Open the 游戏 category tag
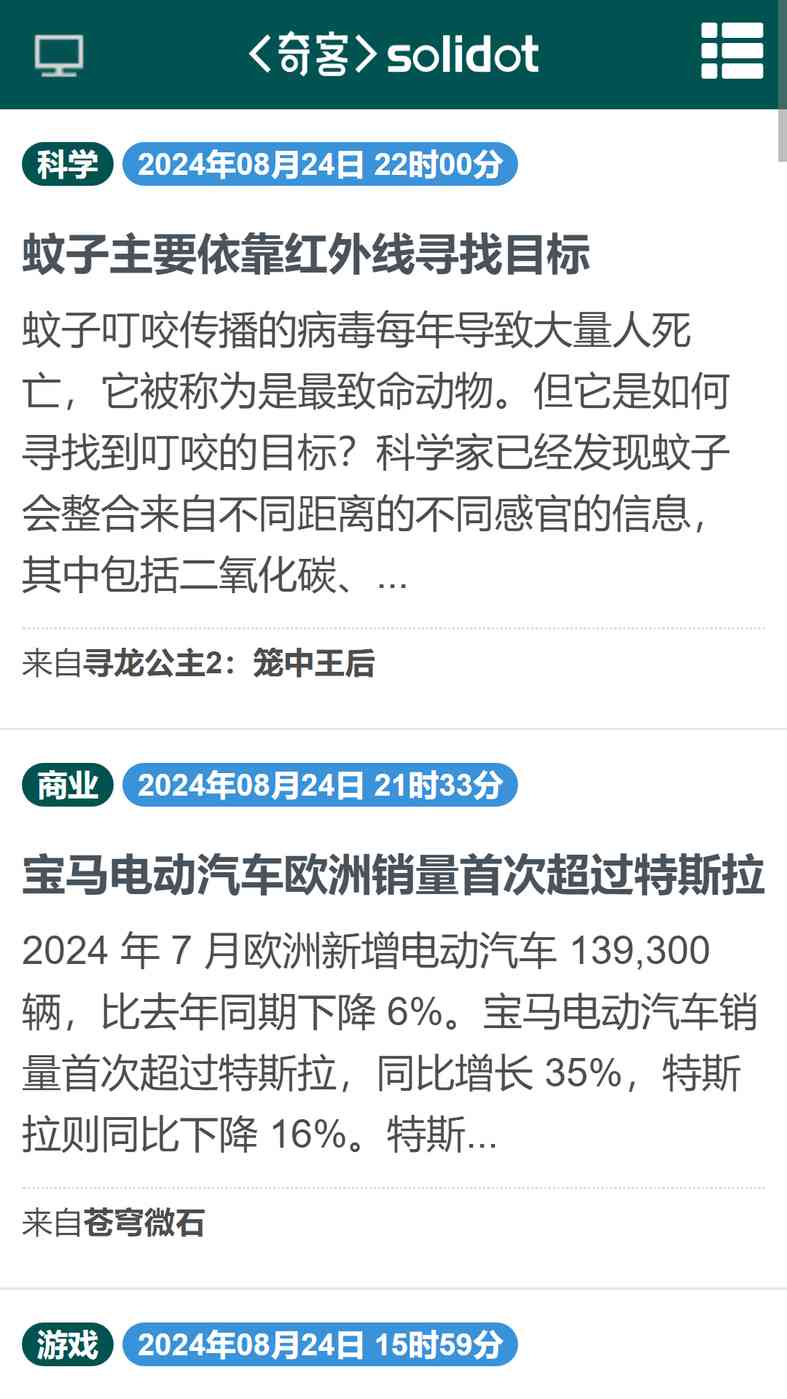 [x=67, y=1345]
